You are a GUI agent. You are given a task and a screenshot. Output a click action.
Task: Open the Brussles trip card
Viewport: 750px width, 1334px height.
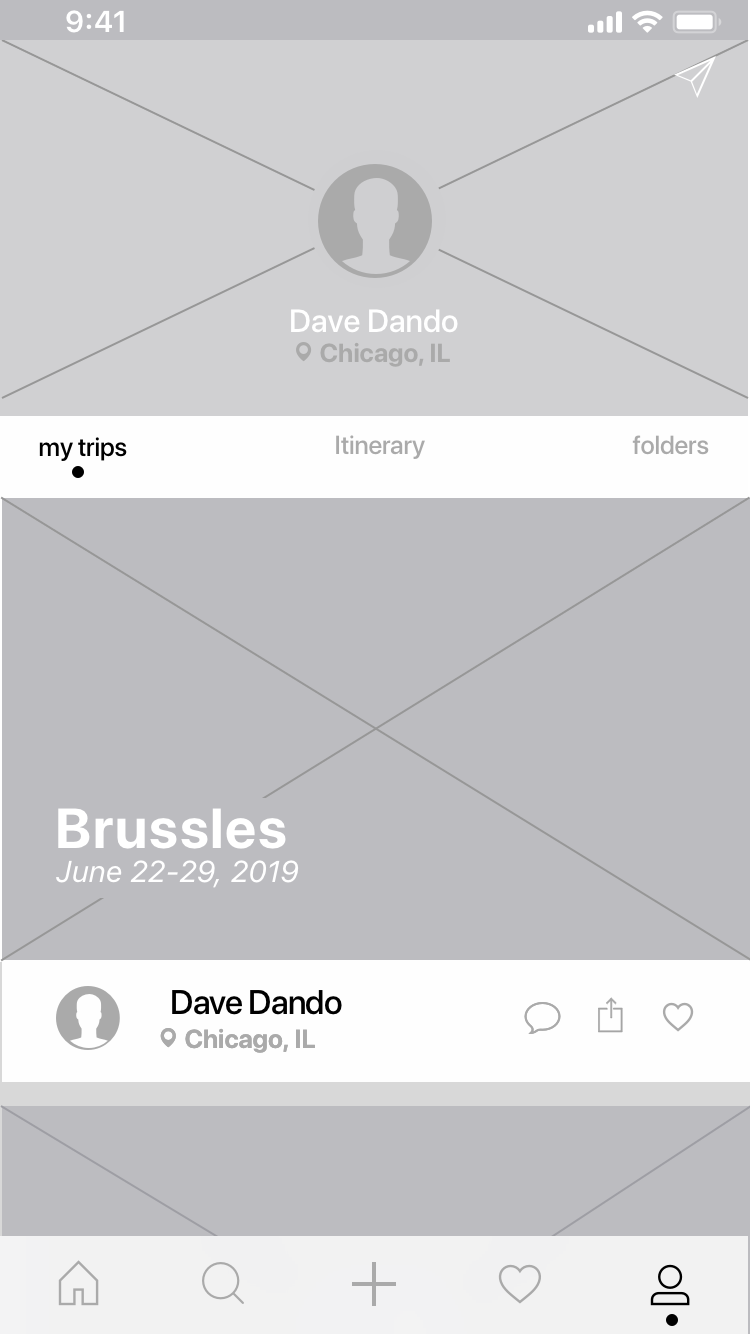tap(375, 729)
